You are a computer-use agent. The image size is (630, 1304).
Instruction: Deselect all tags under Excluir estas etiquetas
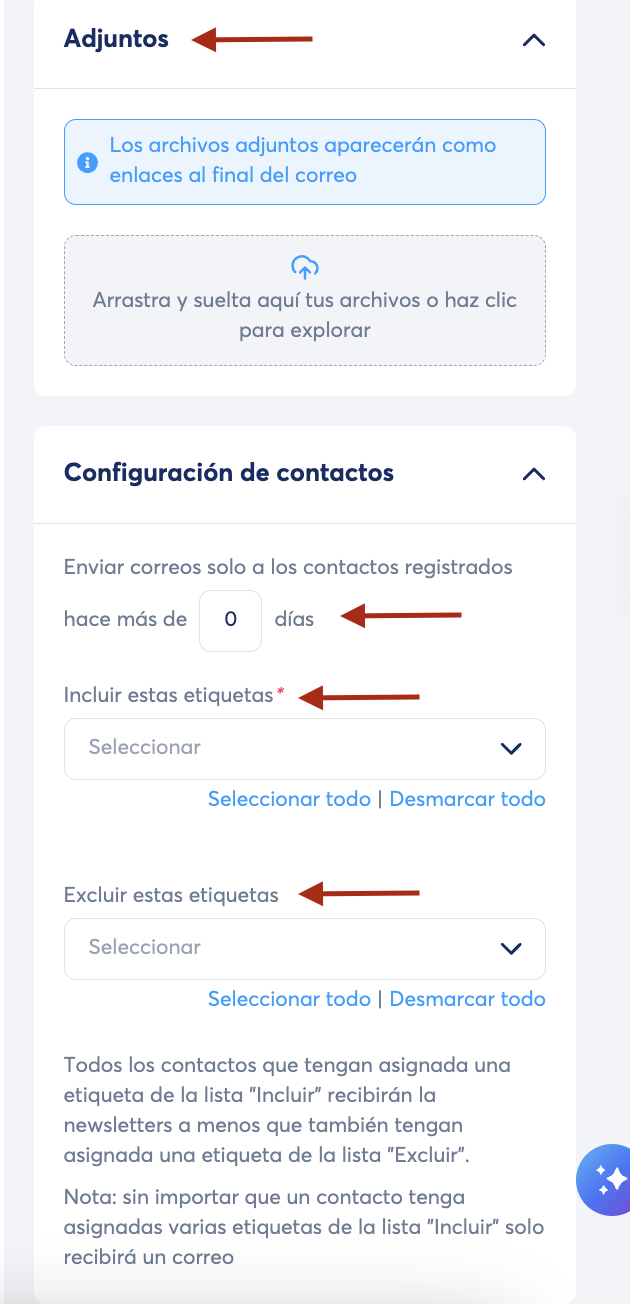(x=467, y=999)
